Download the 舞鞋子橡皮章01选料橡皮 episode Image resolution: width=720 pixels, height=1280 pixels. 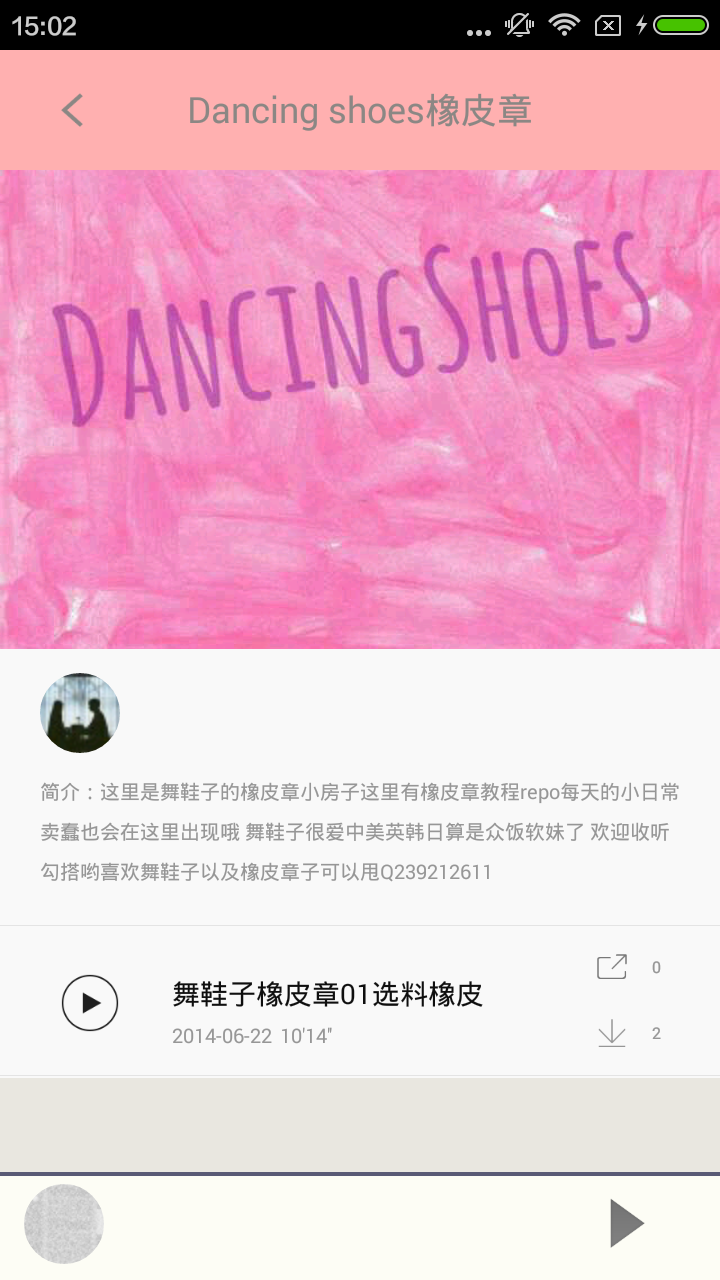tap(612, 1033)
